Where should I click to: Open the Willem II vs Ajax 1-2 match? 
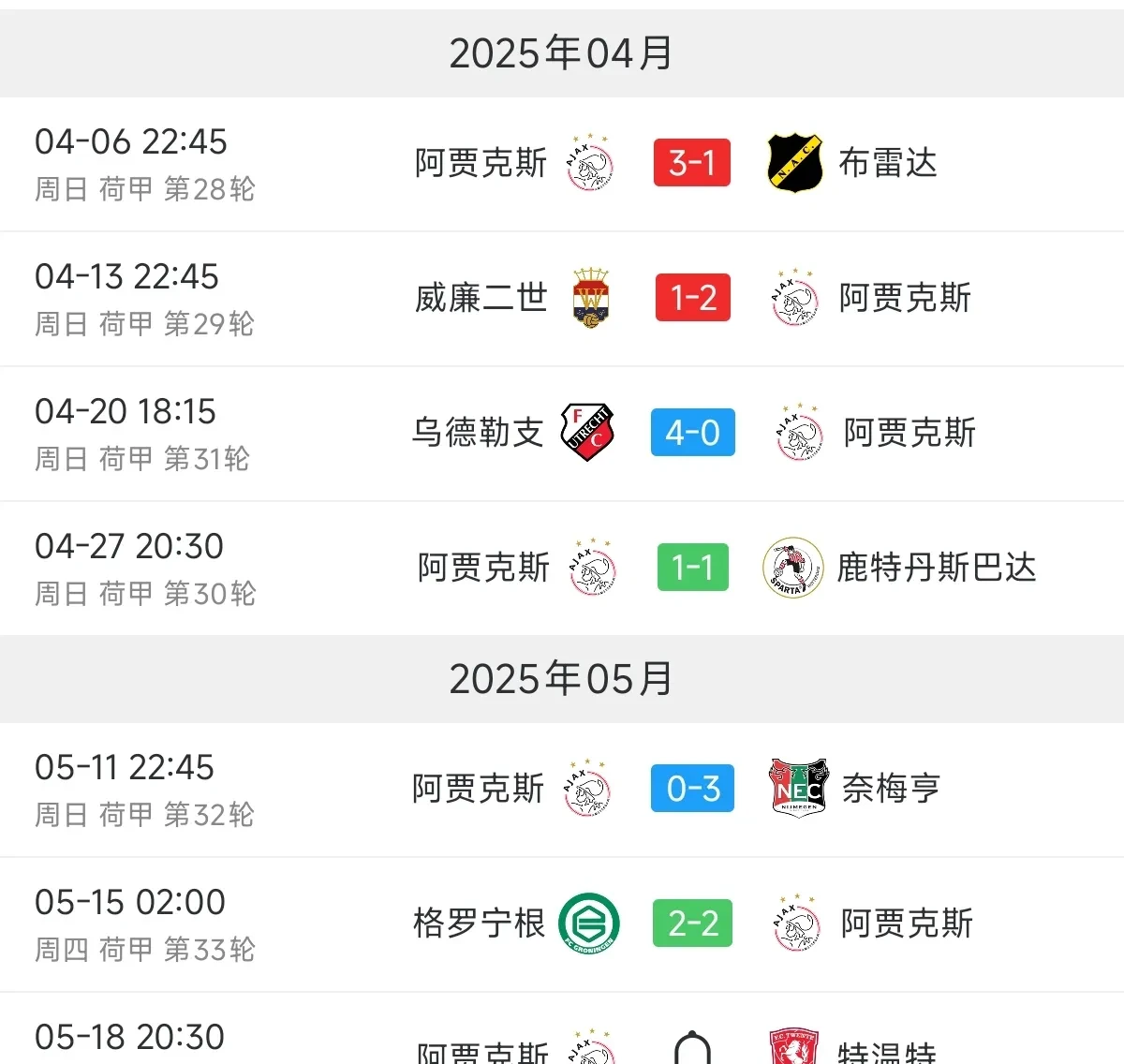[692, 298]
